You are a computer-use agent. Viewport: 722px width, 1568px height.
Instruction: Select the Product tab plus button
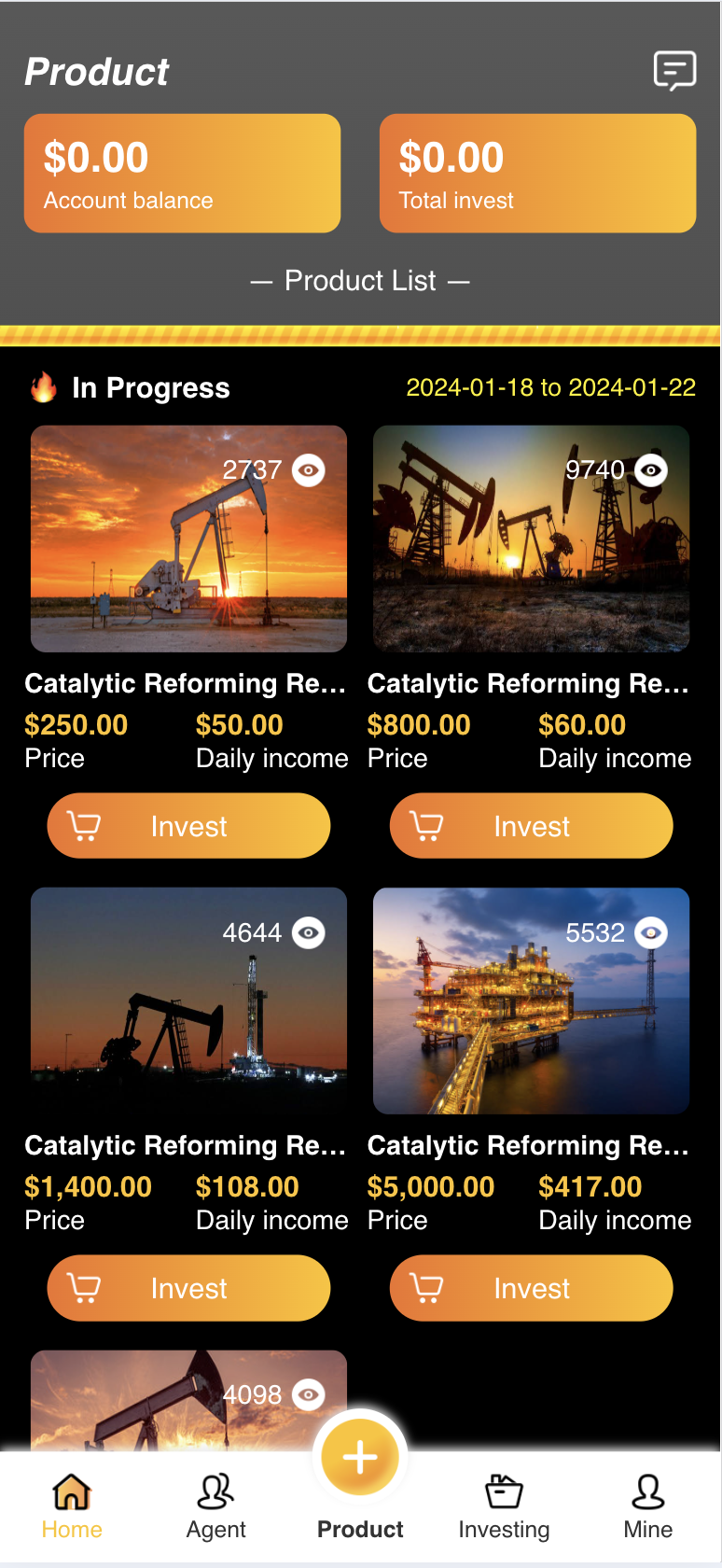pyautogui.click(x=360, y=1459)
